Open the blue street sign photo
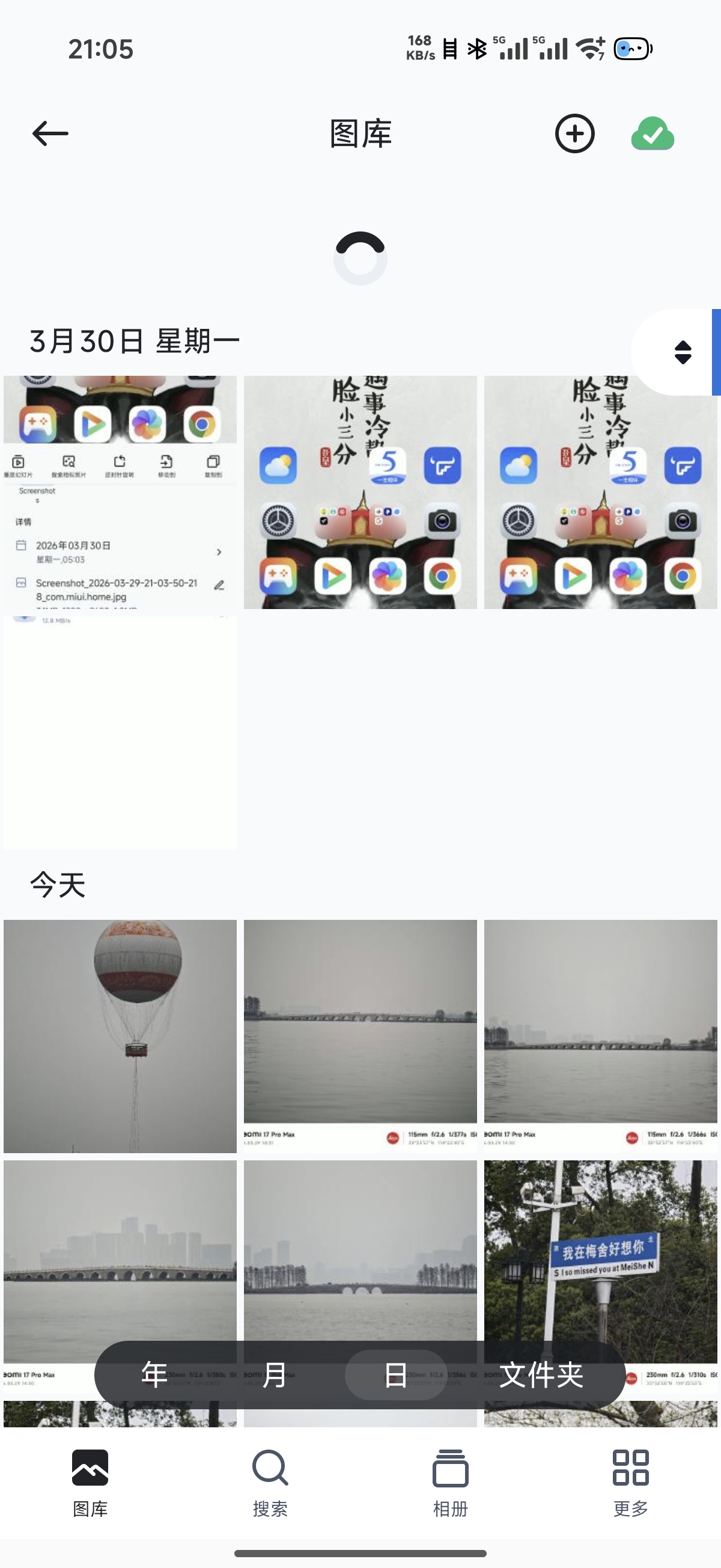The height and width of the screenshot is (1568, 721). [600, 1248]
